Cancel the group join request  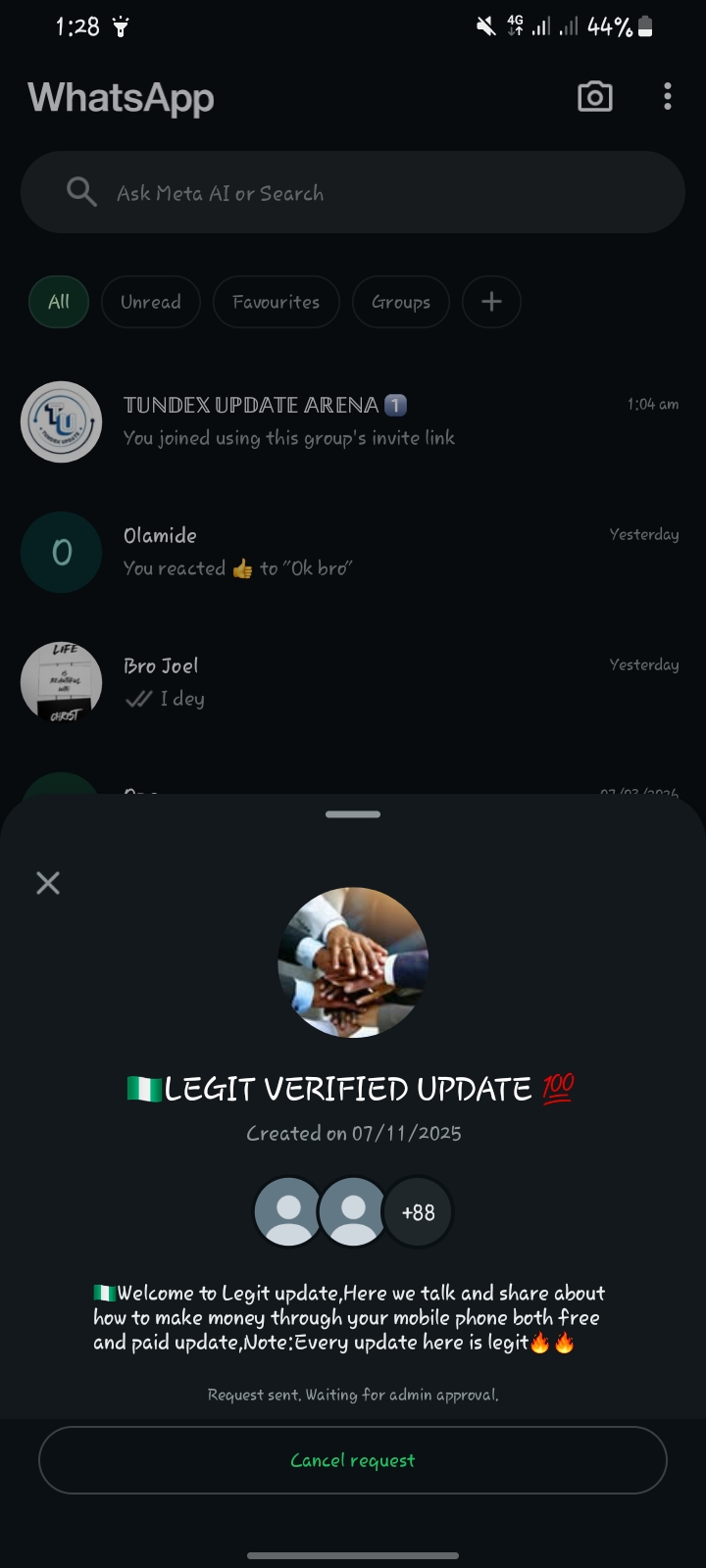[353, 1460]
